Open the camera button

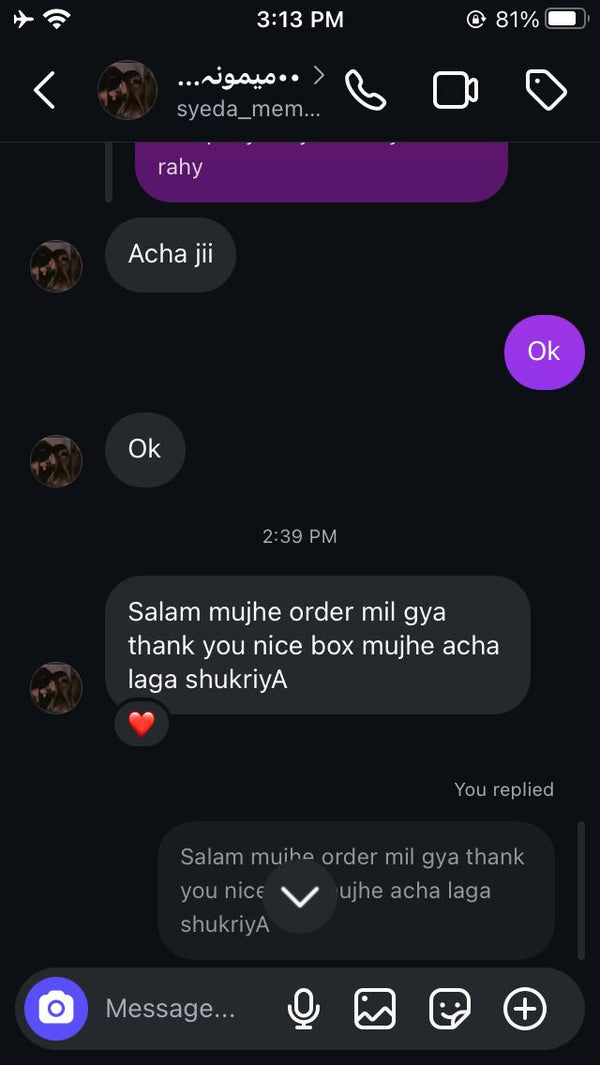[56, 1009]
